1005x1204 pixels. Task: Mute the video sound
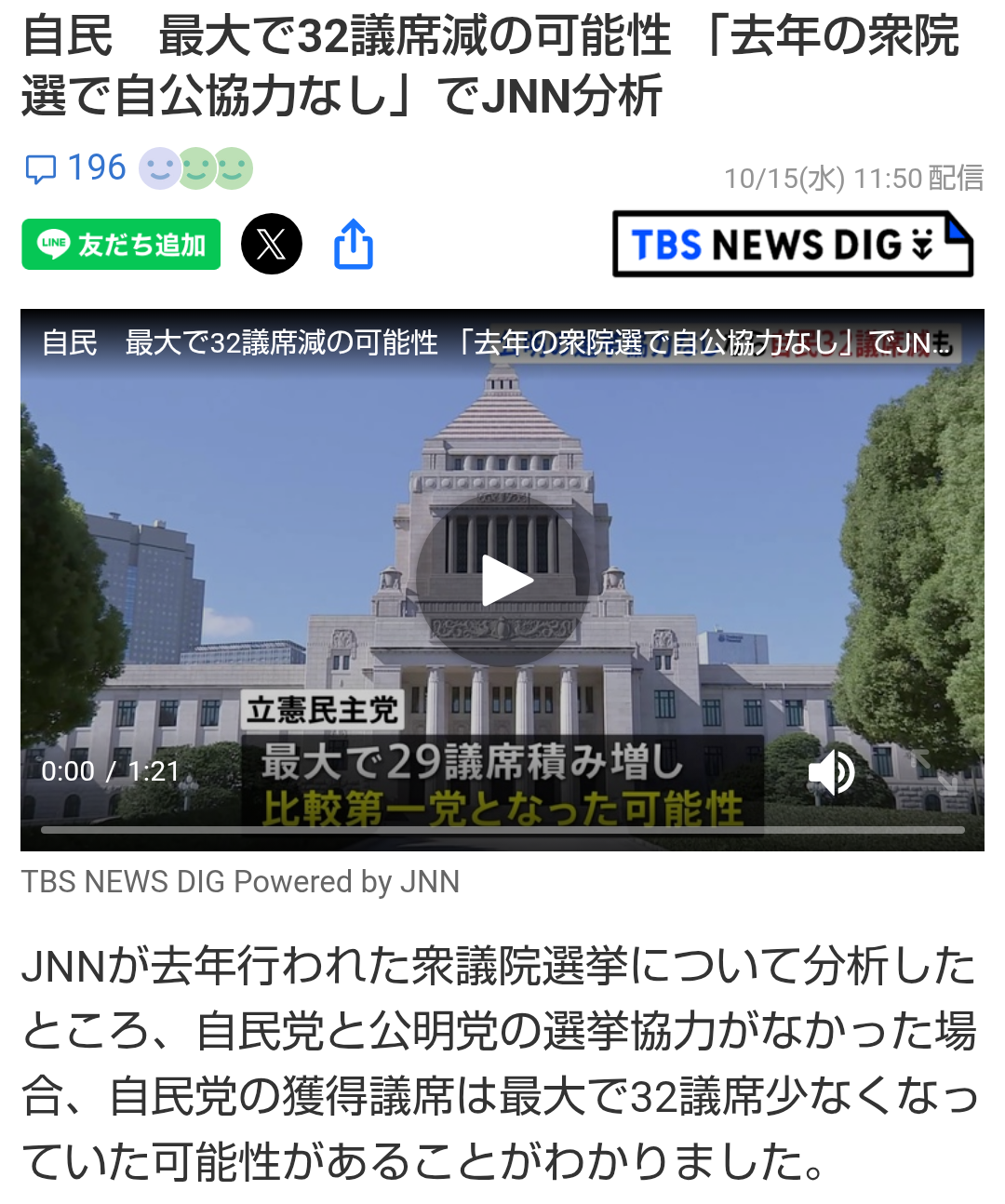click(x=831, y=771)
